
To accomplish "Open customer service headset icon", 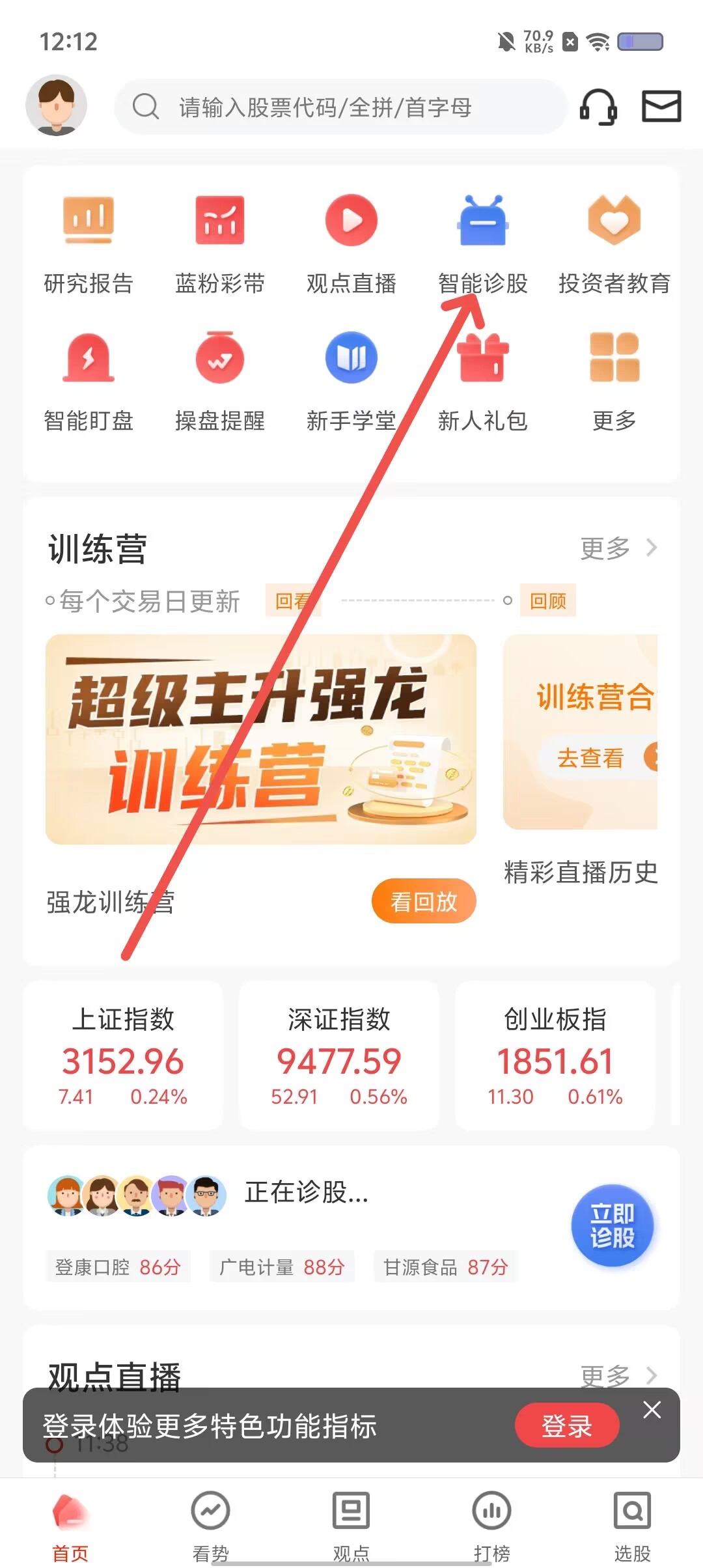I will pyautogui.click(x=598, y=107).
